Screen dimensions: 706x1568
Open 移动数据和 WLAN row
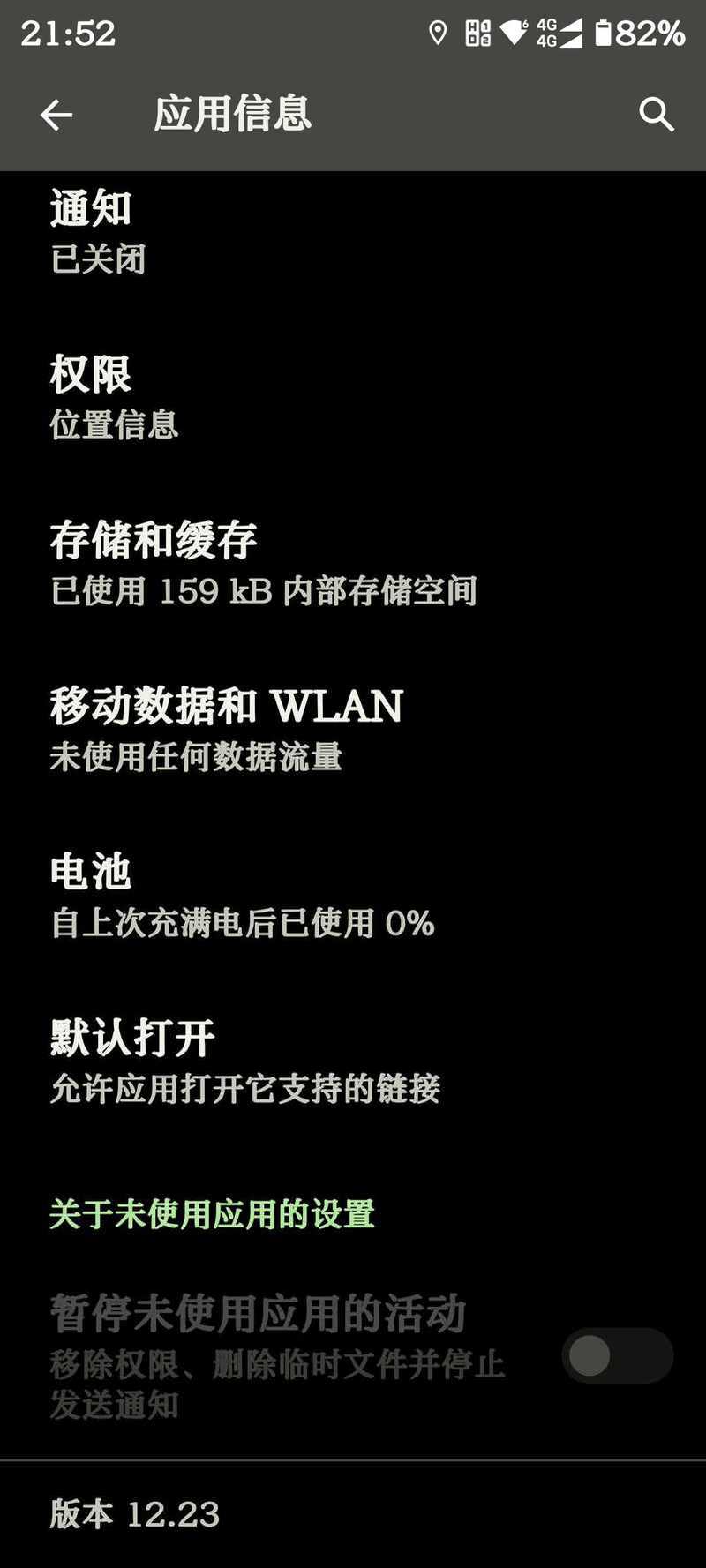point(353,731)
